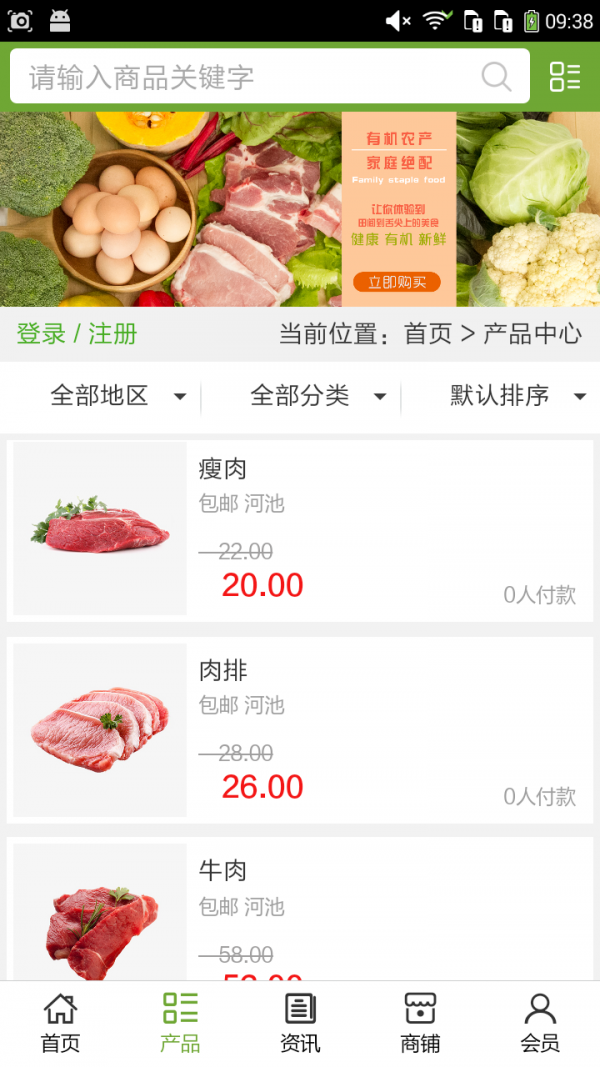Expand the 全部分类 category dropdown

pyautogui.click(x=315, y=396)
